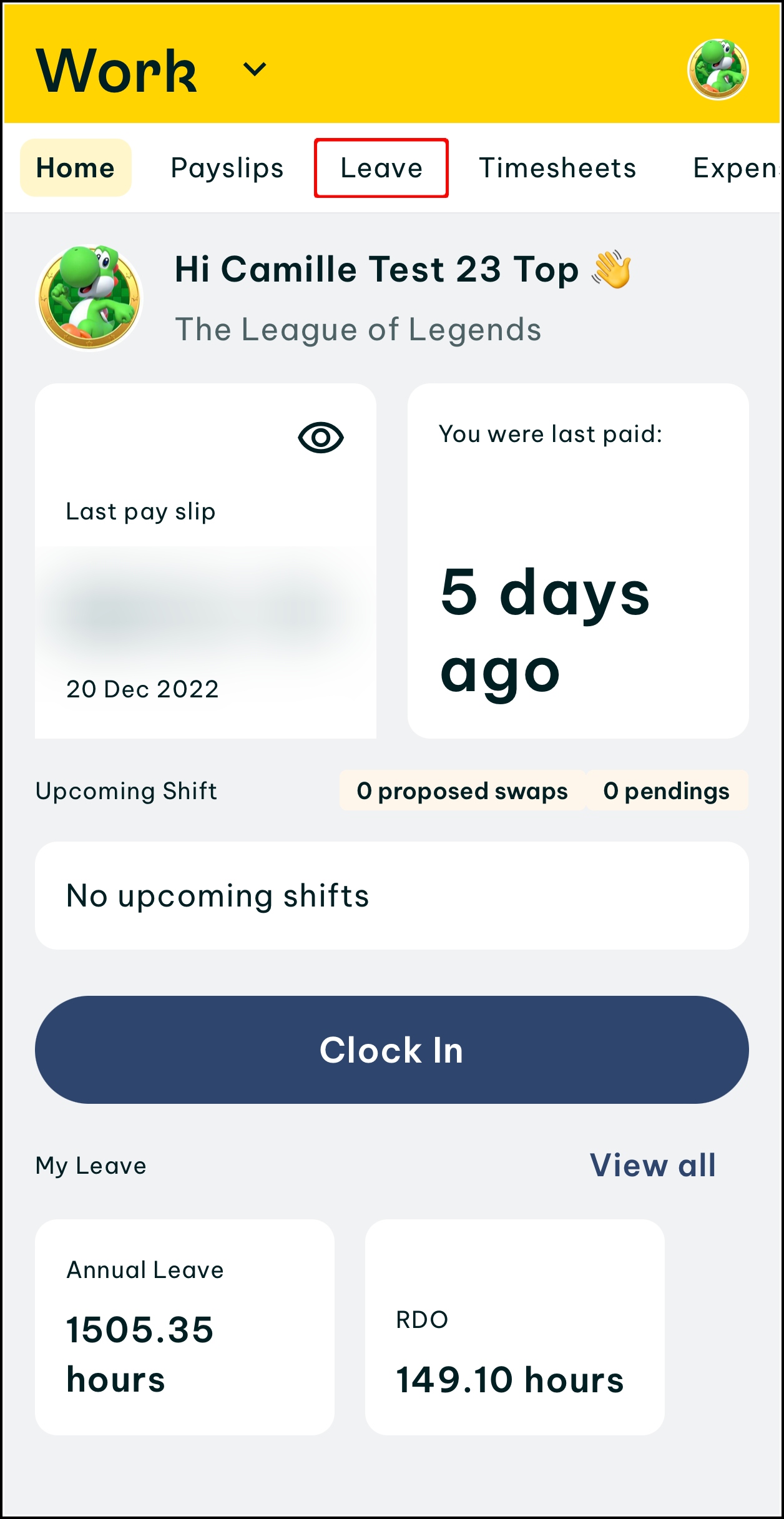The width and height of the screenshot is (784, 1519).
Task: Go to the Timesheets tab
Action: (557, 168)
